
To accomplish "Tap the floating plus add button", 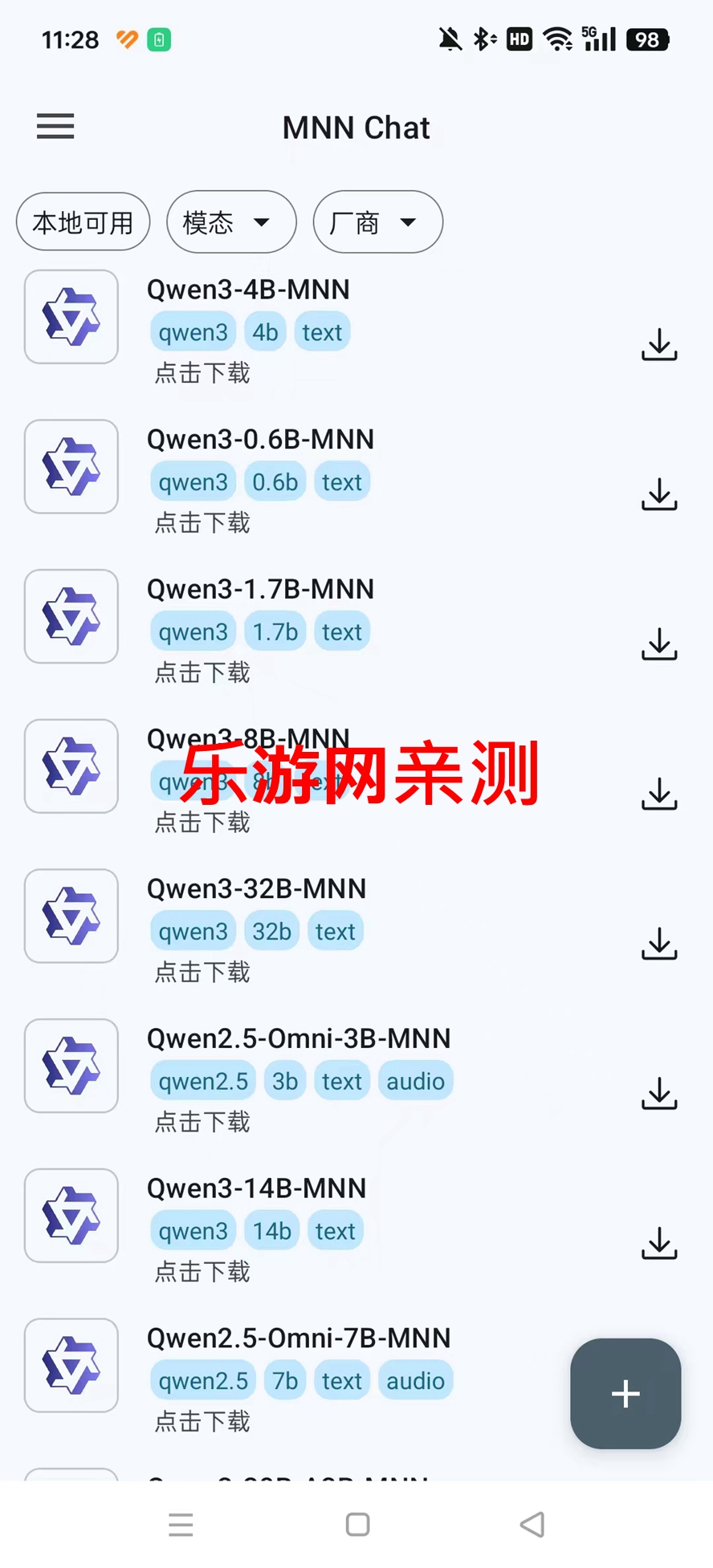I will 625,1394.
